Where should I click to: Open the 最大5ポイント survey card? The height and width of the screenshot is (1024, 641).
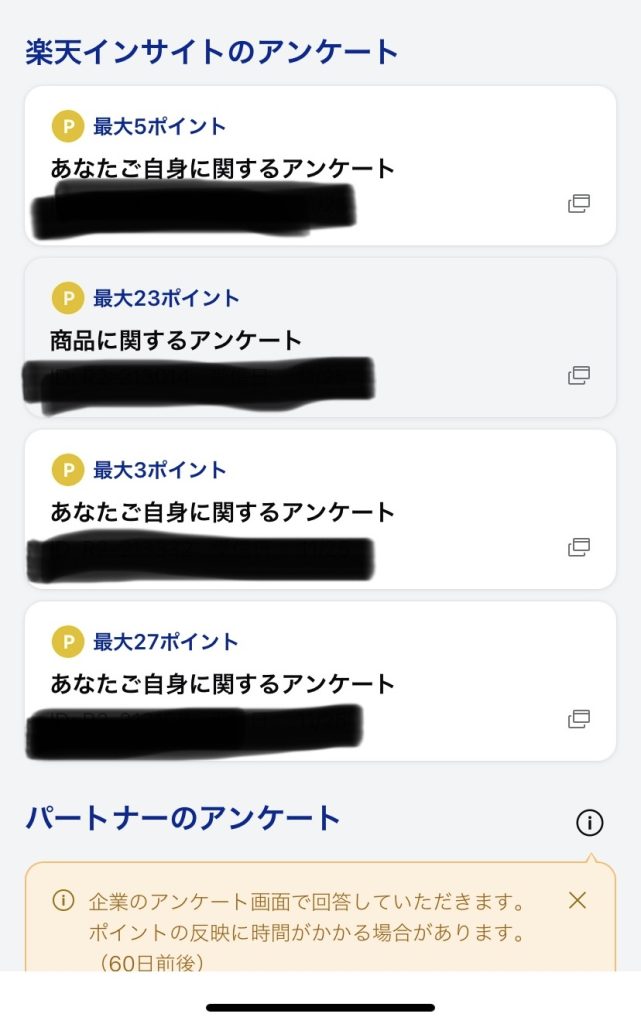pyautogui.click(x=320, y=166)
